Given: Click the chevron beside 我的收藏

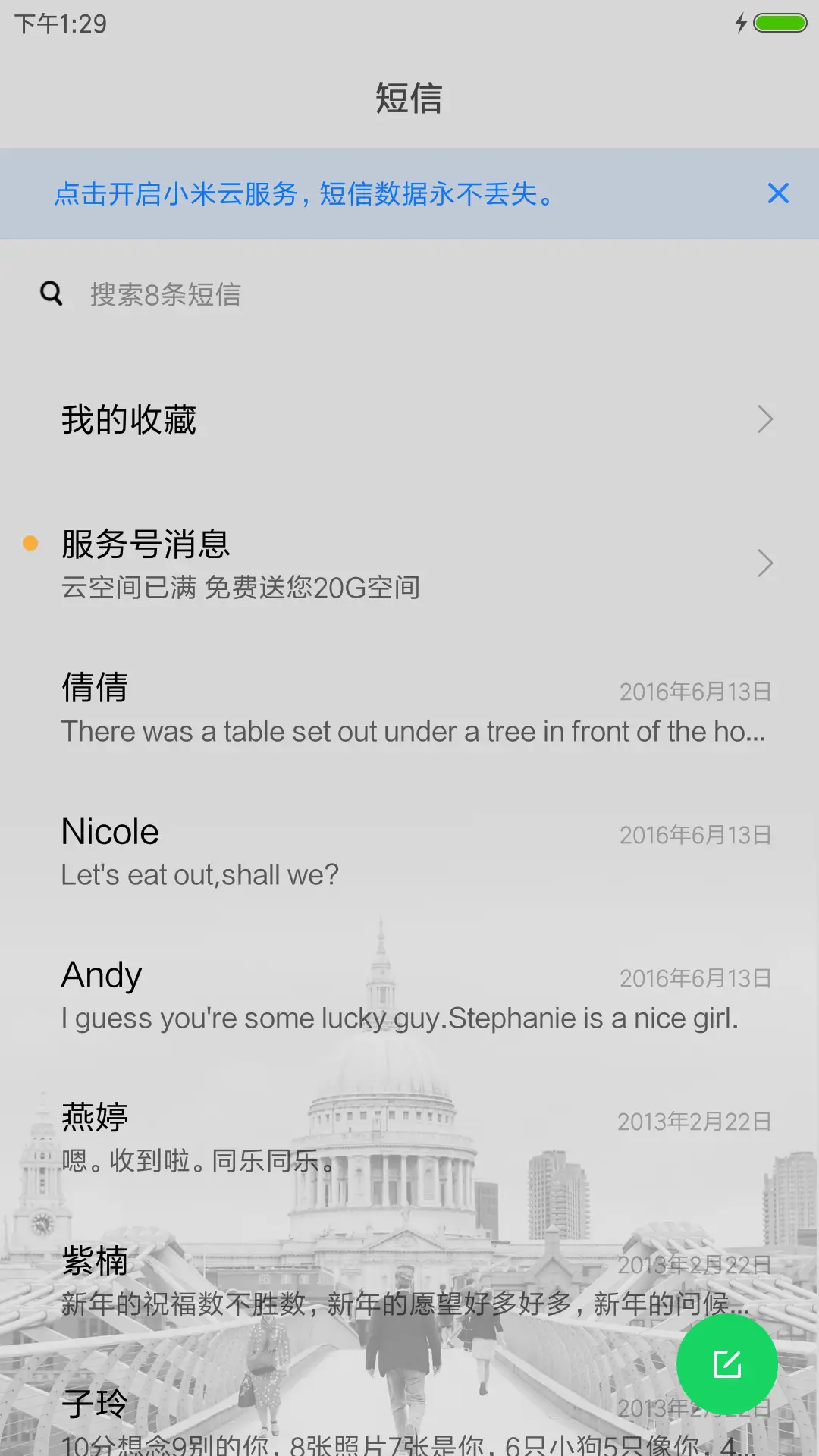Looking at the screenshot, I should 763,419.
